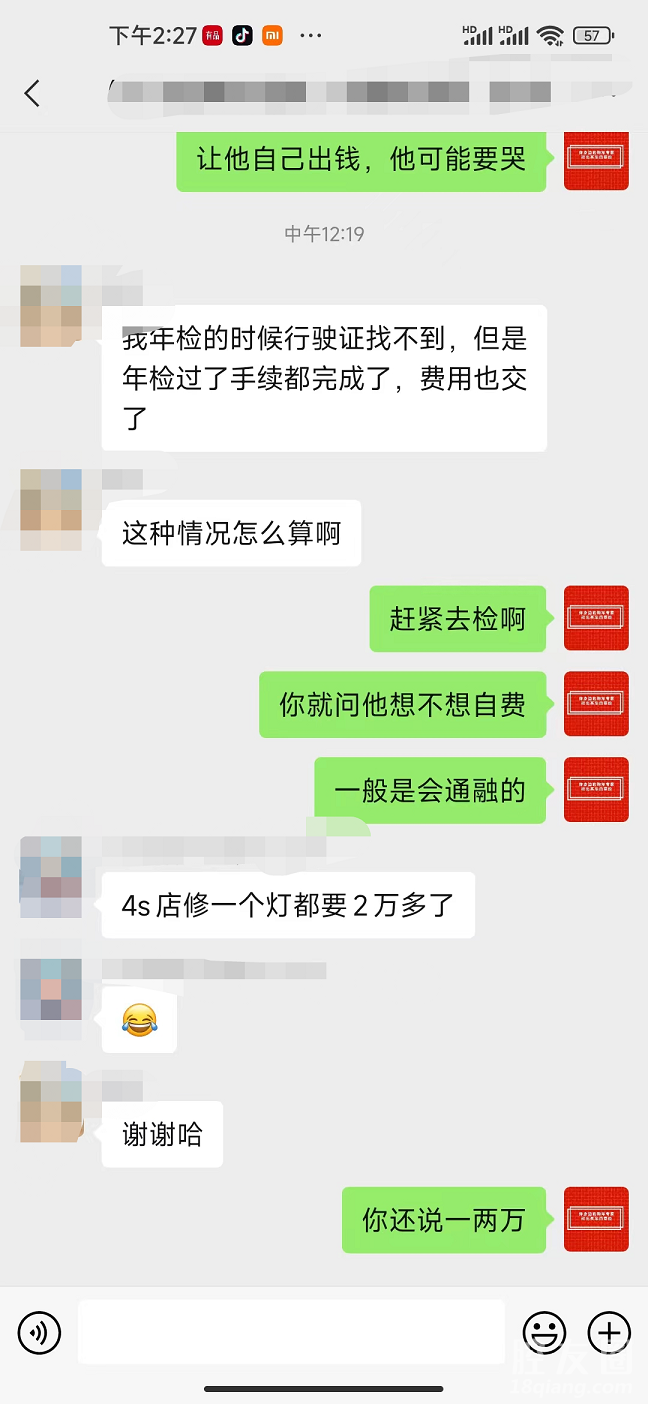Open the plus attachment menu
The width and height of the screenshot is (648, 1404).
[609, 1332]
